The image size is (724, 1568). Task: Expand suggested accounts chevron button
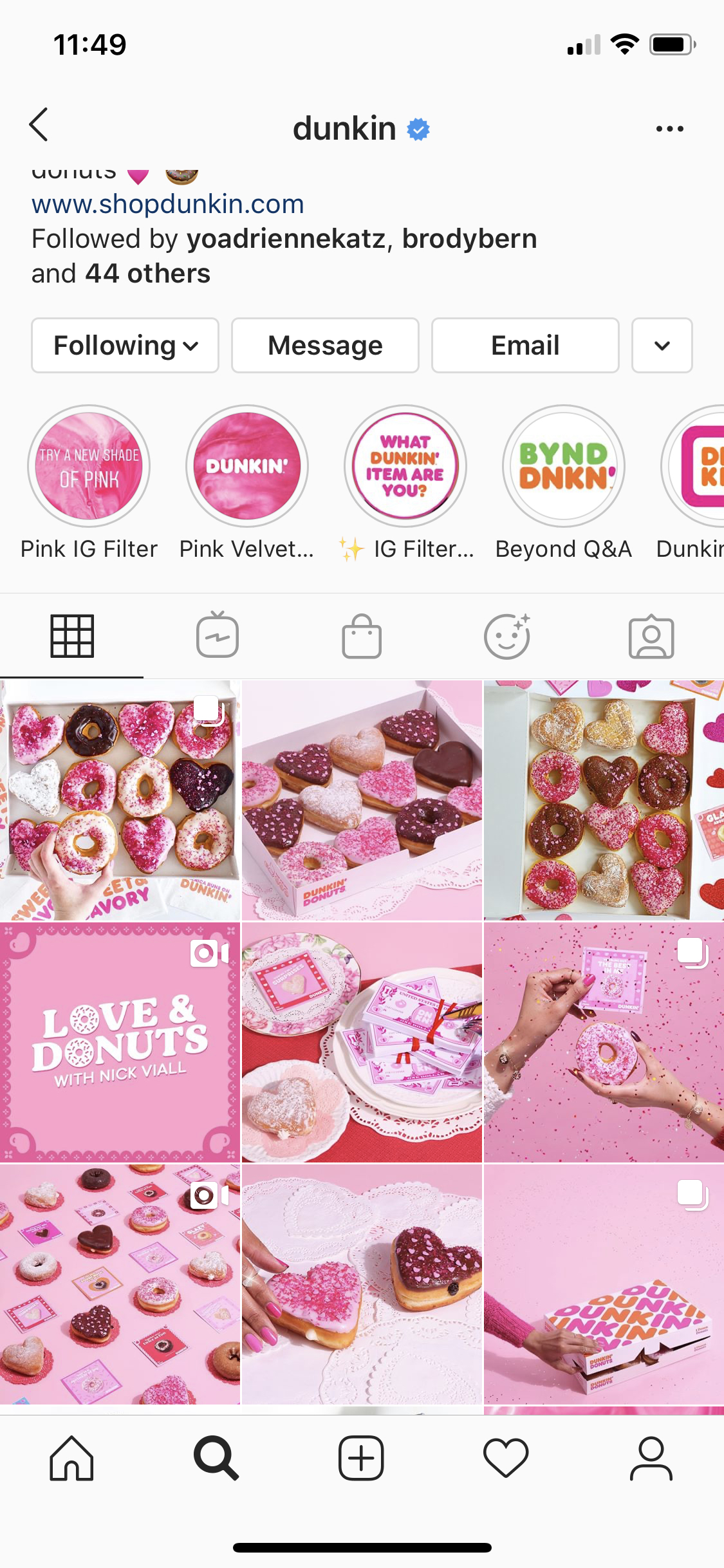(x=662, y=346)
